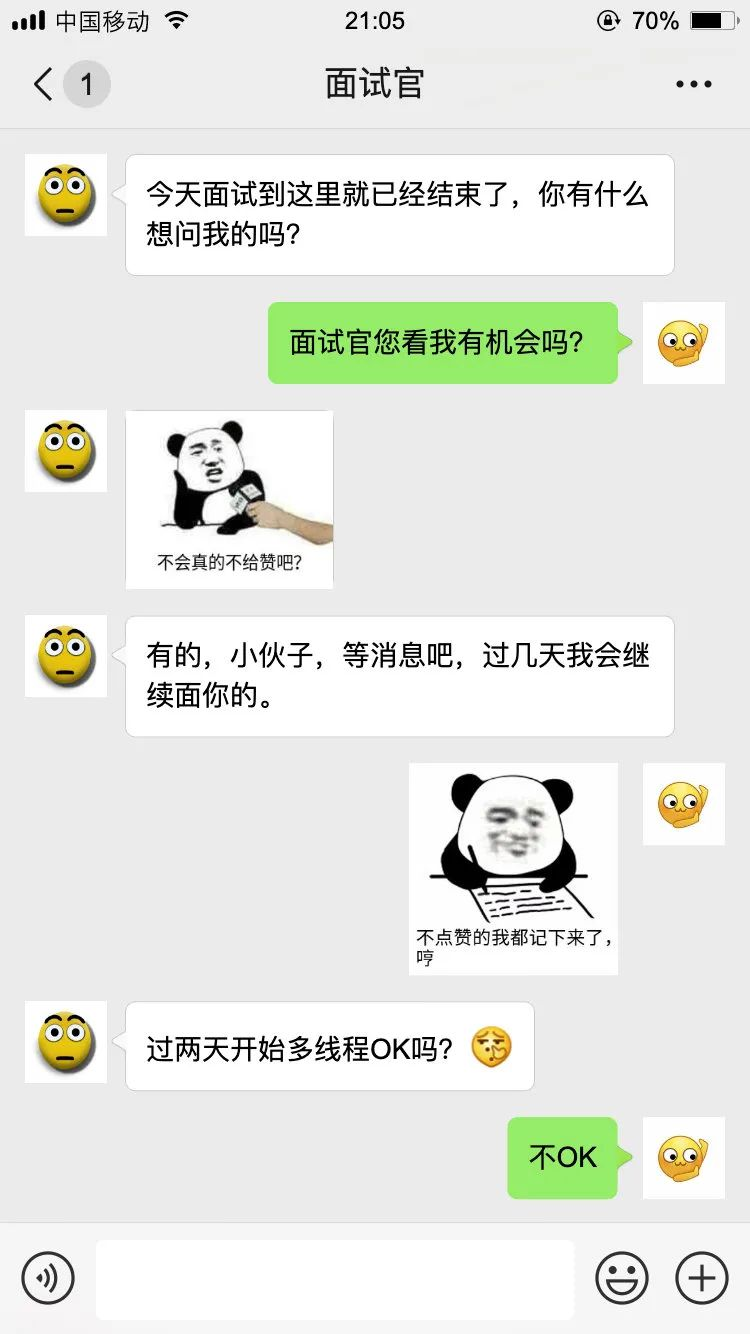
Task: Tap the message text input field
Action: pyautogui.click(x=334, y=1279)
